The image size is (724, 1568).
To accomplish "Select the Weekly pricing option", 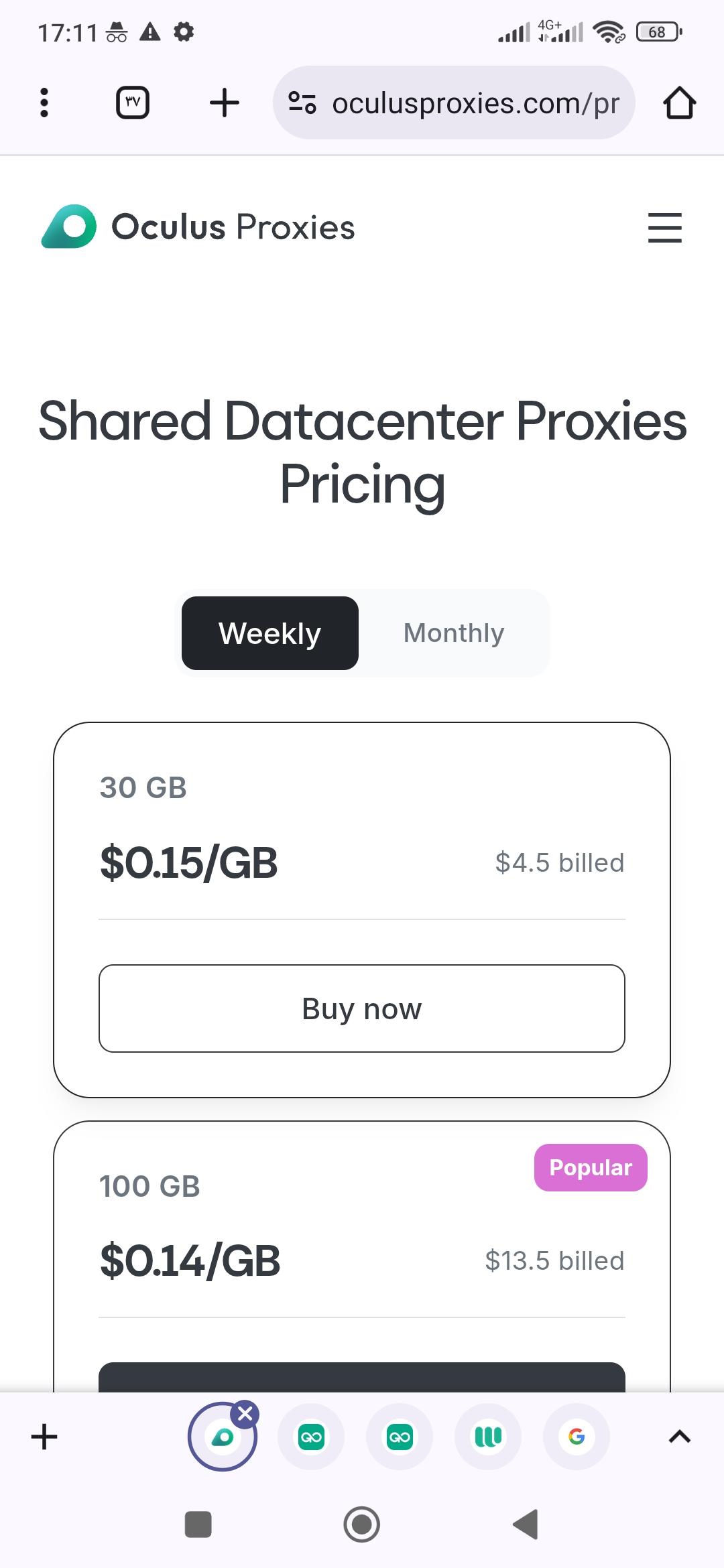I will coord(270,633).
